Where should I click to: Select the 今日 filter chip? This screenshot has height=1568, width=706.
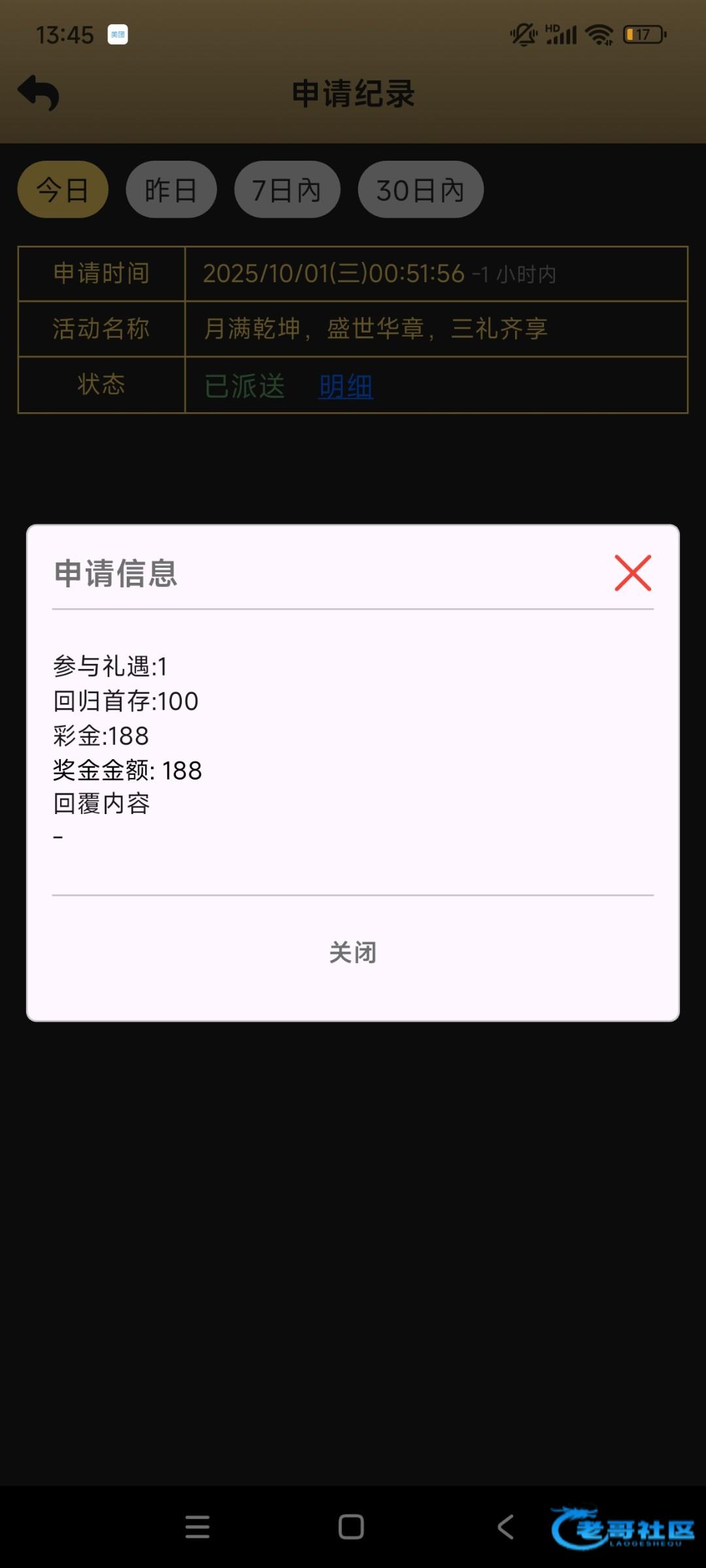63,189
